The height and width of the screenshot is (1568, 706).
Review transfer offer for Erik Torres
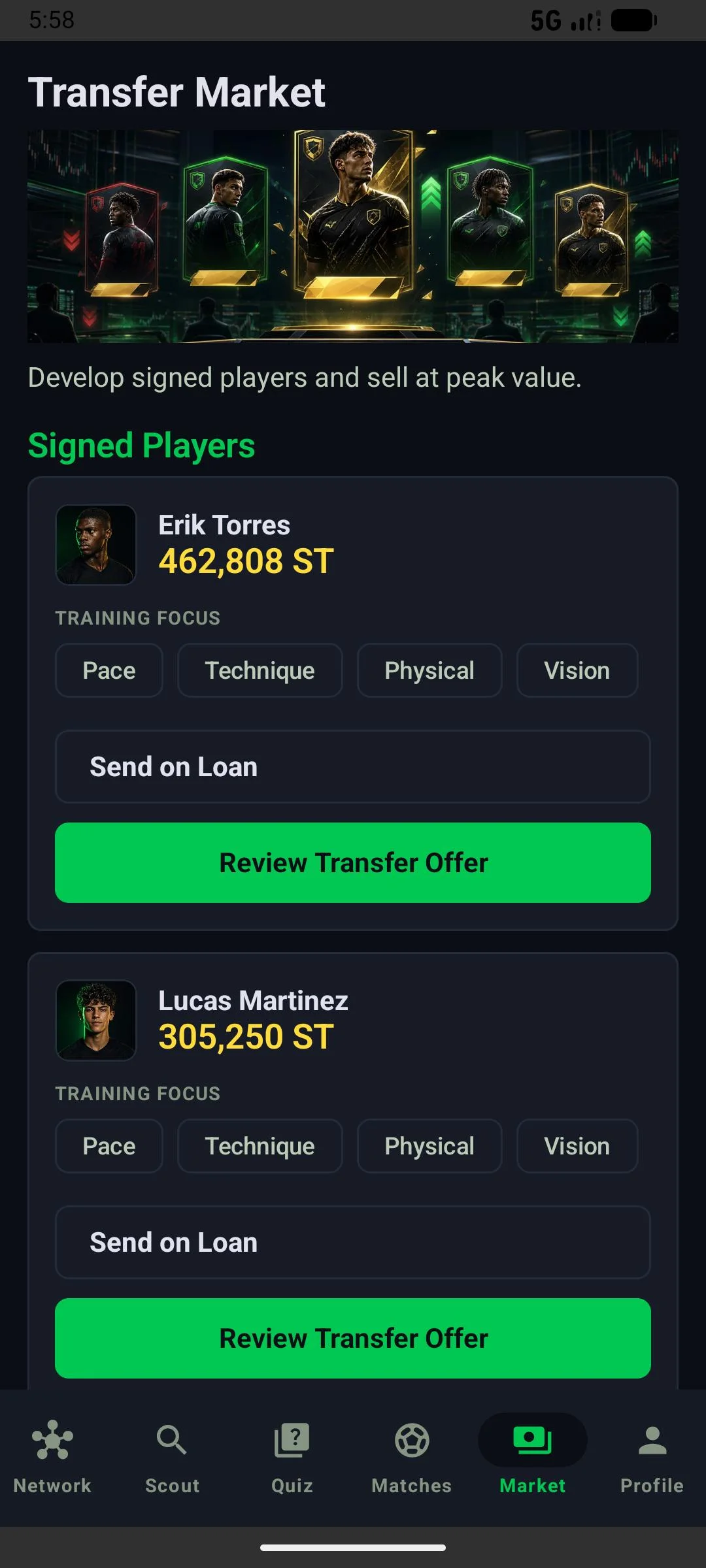(x=353, y=862)
